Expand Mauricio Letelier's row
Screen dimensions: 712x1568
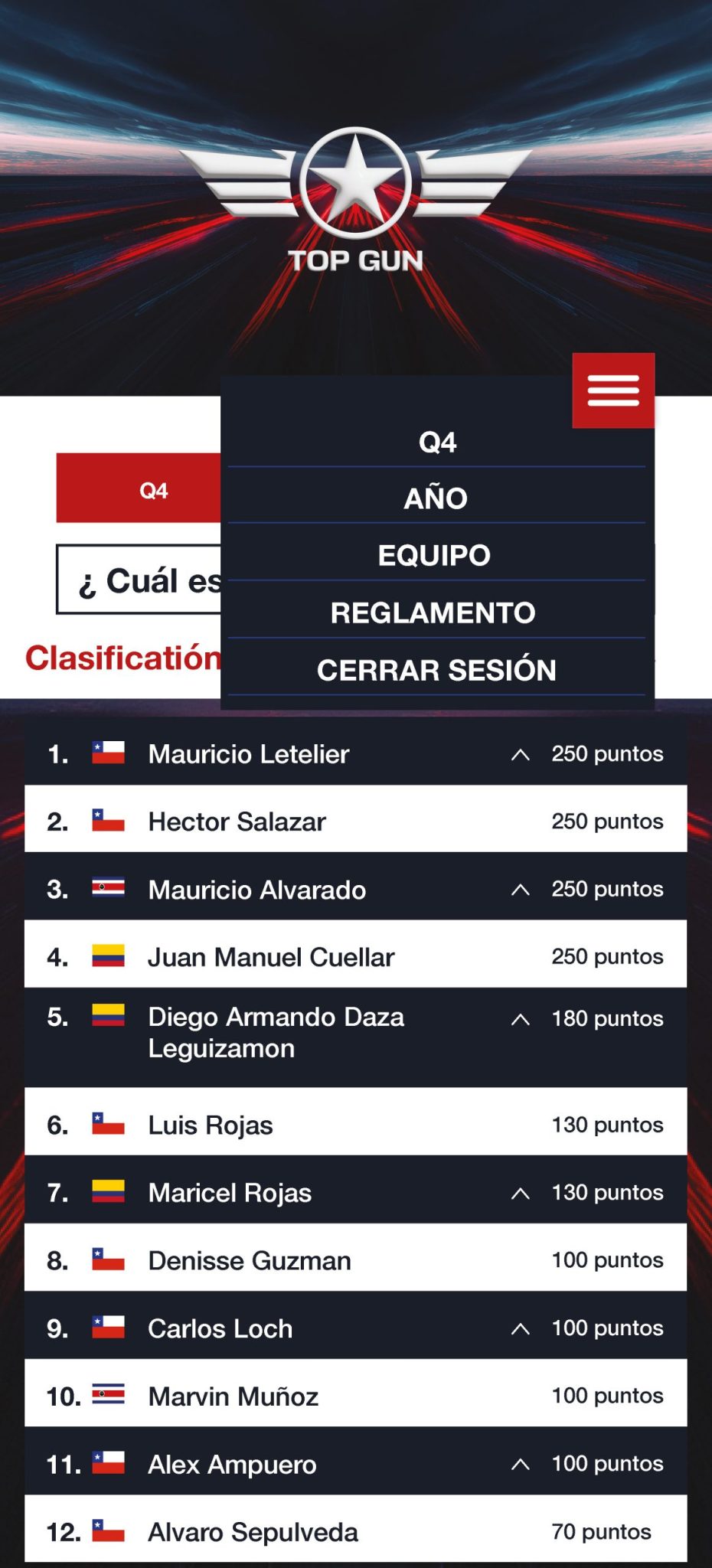[520, 754]
